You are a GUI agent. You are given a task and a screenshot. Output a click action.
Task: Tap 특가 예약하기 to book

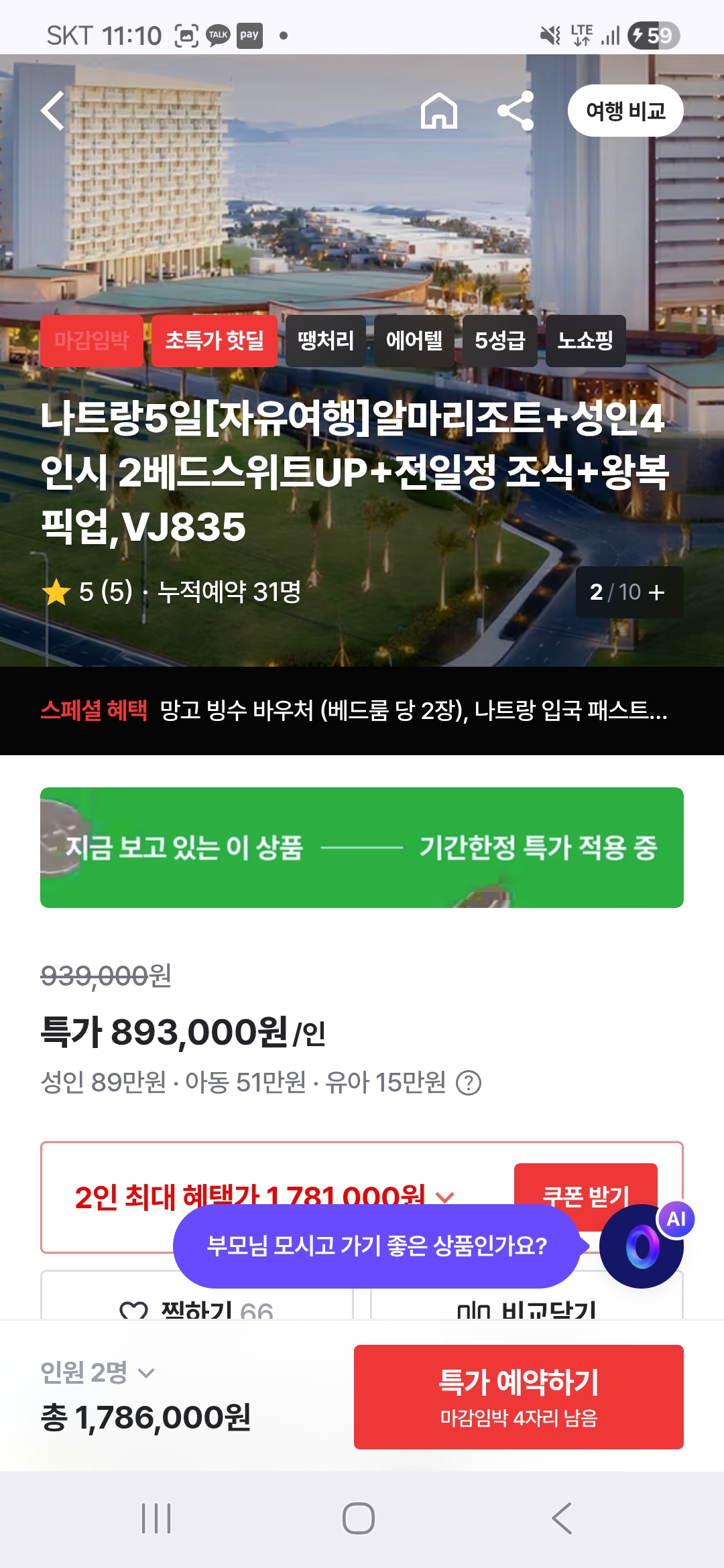coord(519,1397)
